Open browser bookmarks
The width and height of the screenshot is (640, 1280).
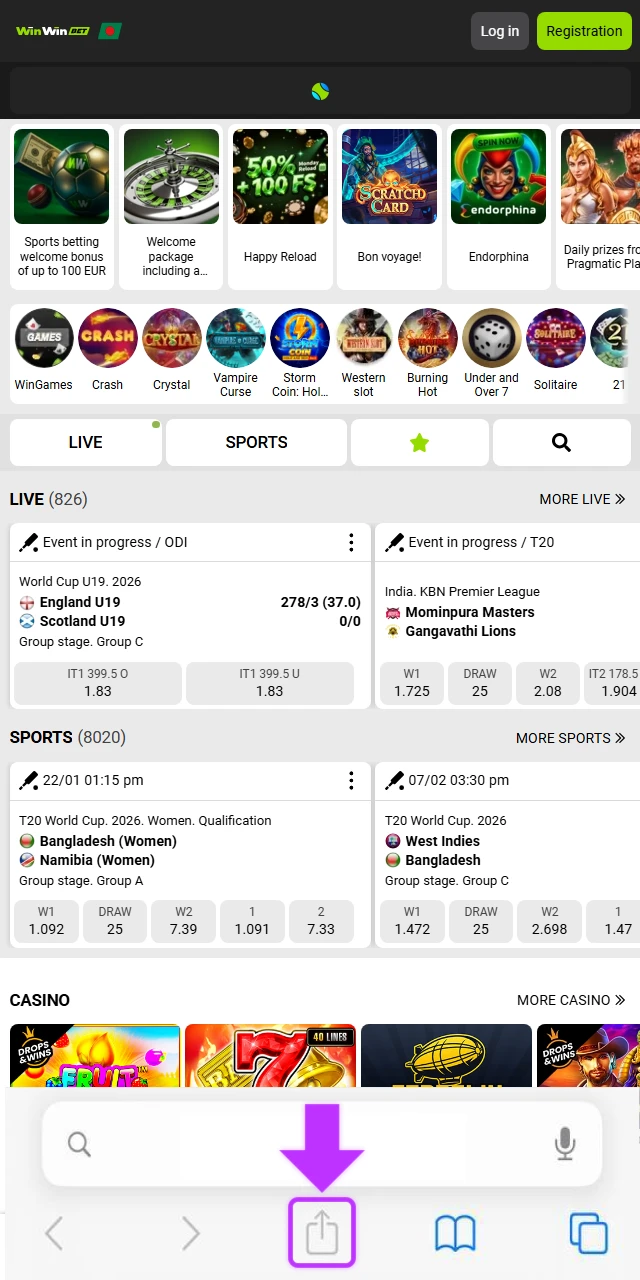[x=455, y=1233]
